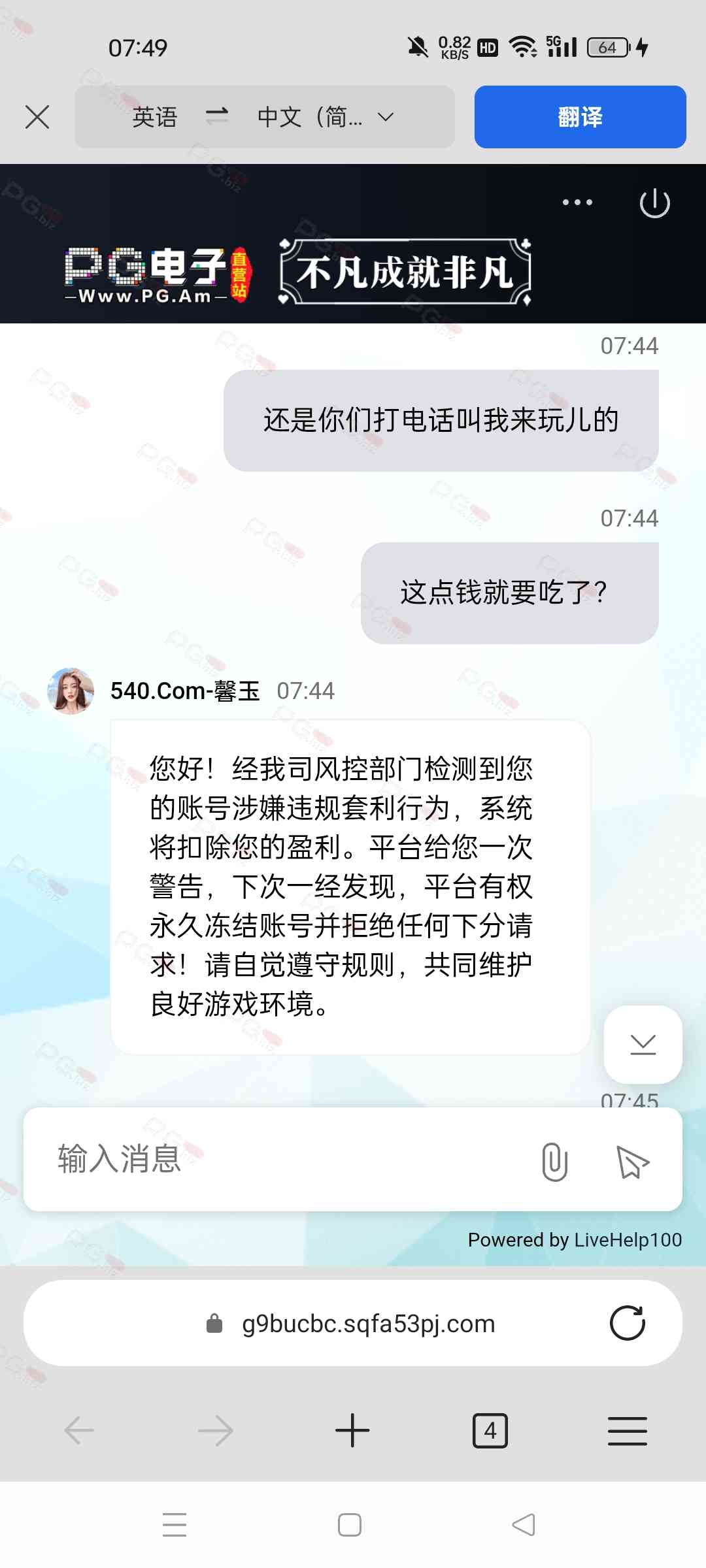706x1568 pixels.
Task: Open the three-dot chat menu
Action: click(577, 203)
